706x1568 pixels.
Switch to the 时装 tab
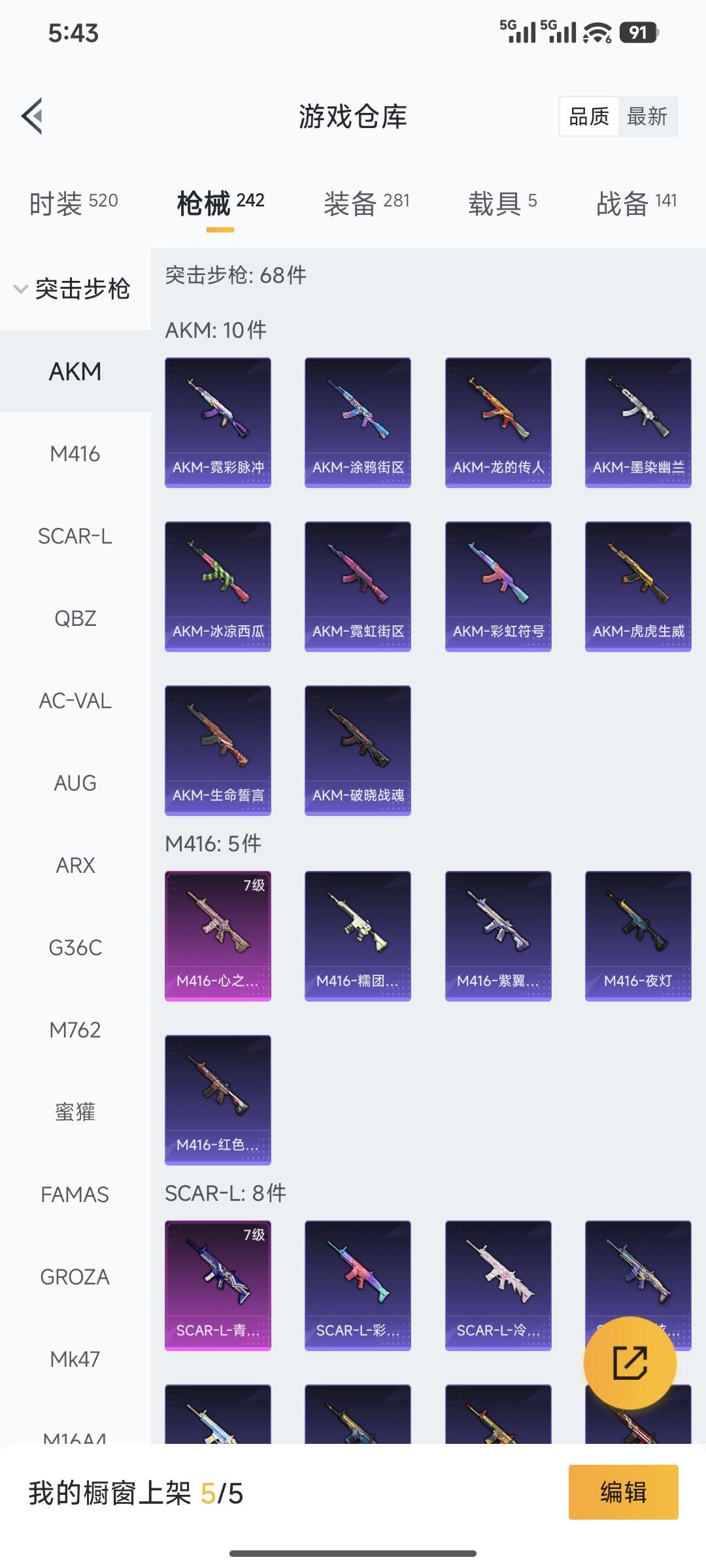(x=73, y=203)
